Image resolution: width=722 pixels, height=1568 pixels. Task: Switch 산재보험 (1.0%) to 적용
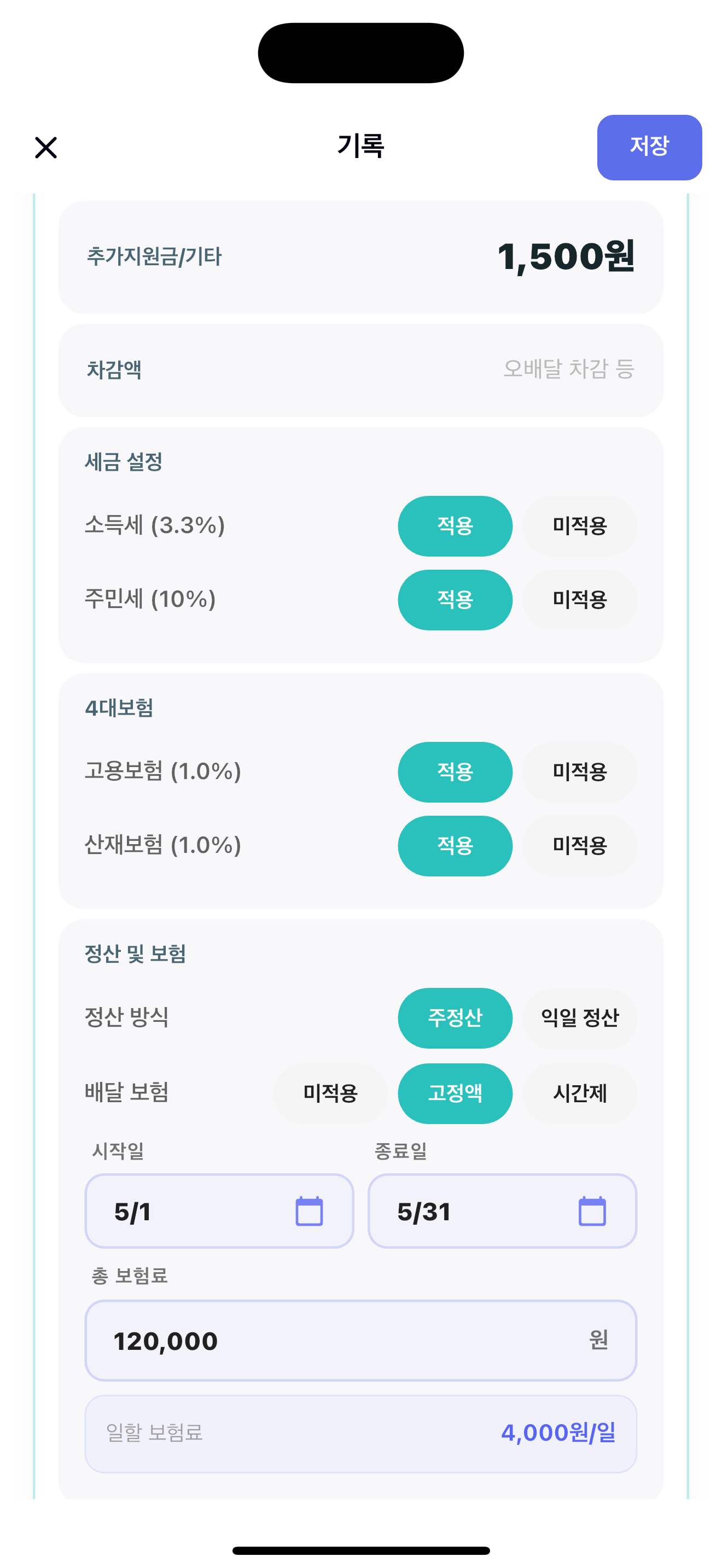click(455, 845)
